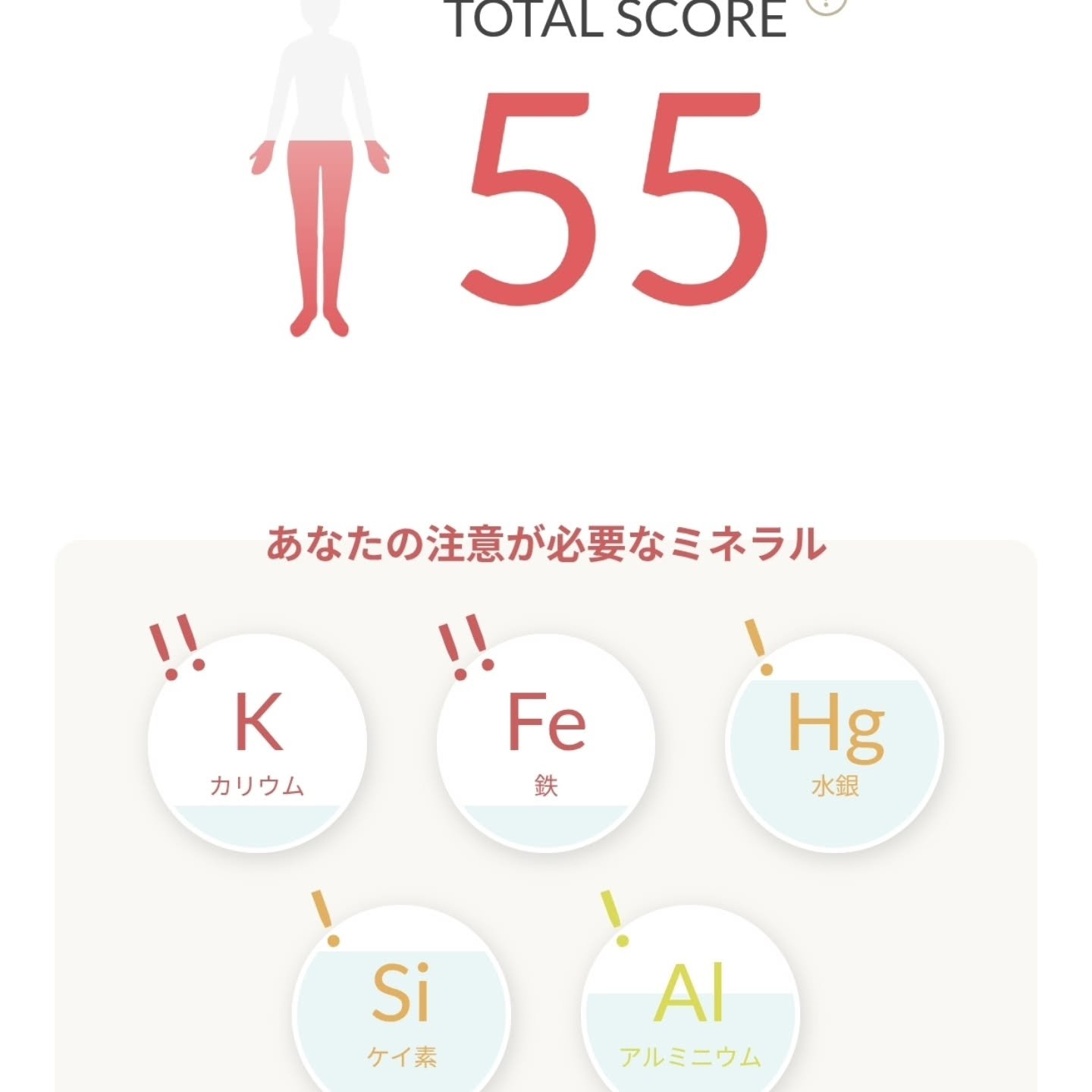Open the K カリウム mineral details

tap(257, 743)
